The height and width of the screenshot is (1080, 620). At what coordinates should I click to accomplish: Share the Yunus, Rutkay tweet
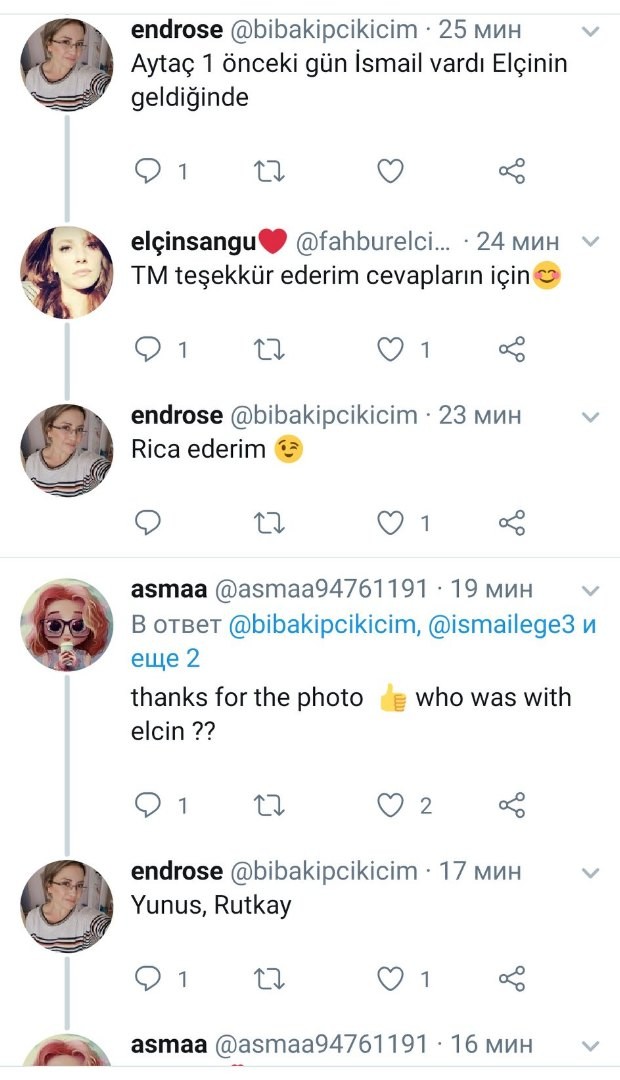pyautogui.click(x=511, y=978)
